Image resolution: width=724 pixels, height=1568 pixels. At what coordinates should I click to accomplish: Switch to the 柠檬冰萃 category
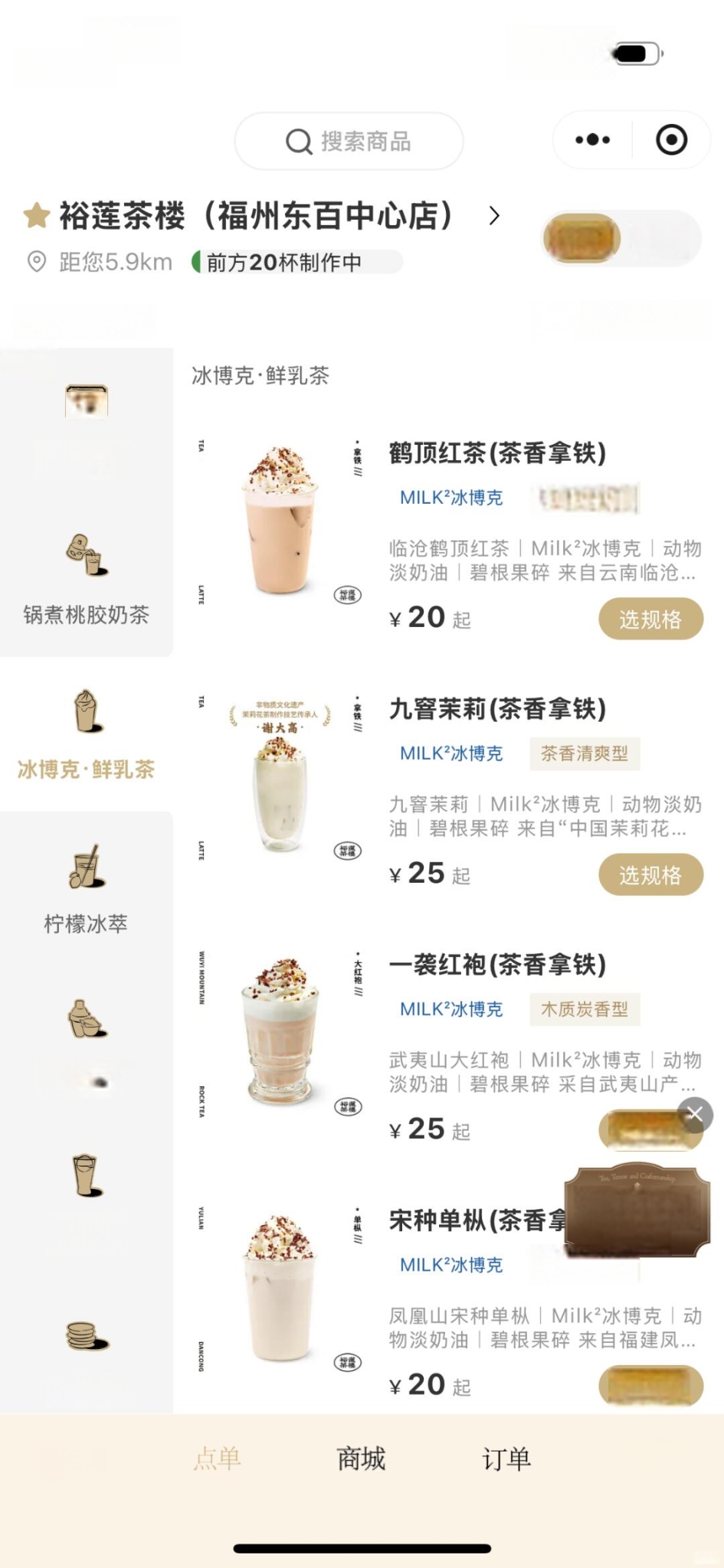pos(86,889)
